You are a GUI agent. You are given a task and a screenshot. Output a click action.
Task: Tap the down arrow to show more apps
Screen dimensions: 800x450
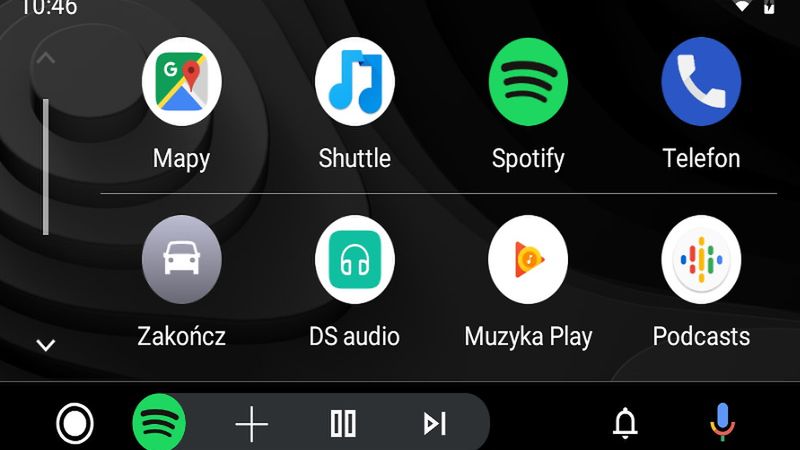click(x=45, y=346)
